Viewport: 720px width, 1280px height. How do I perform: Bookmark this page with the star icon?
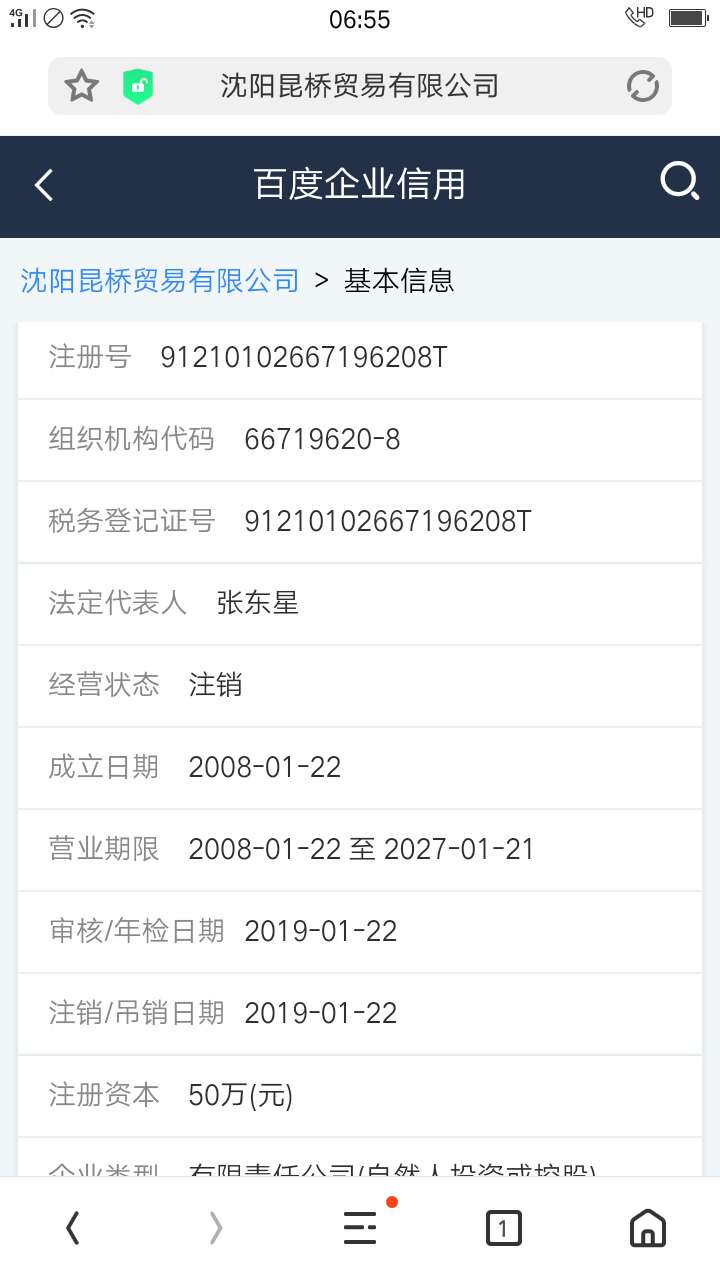pos(82,86)
